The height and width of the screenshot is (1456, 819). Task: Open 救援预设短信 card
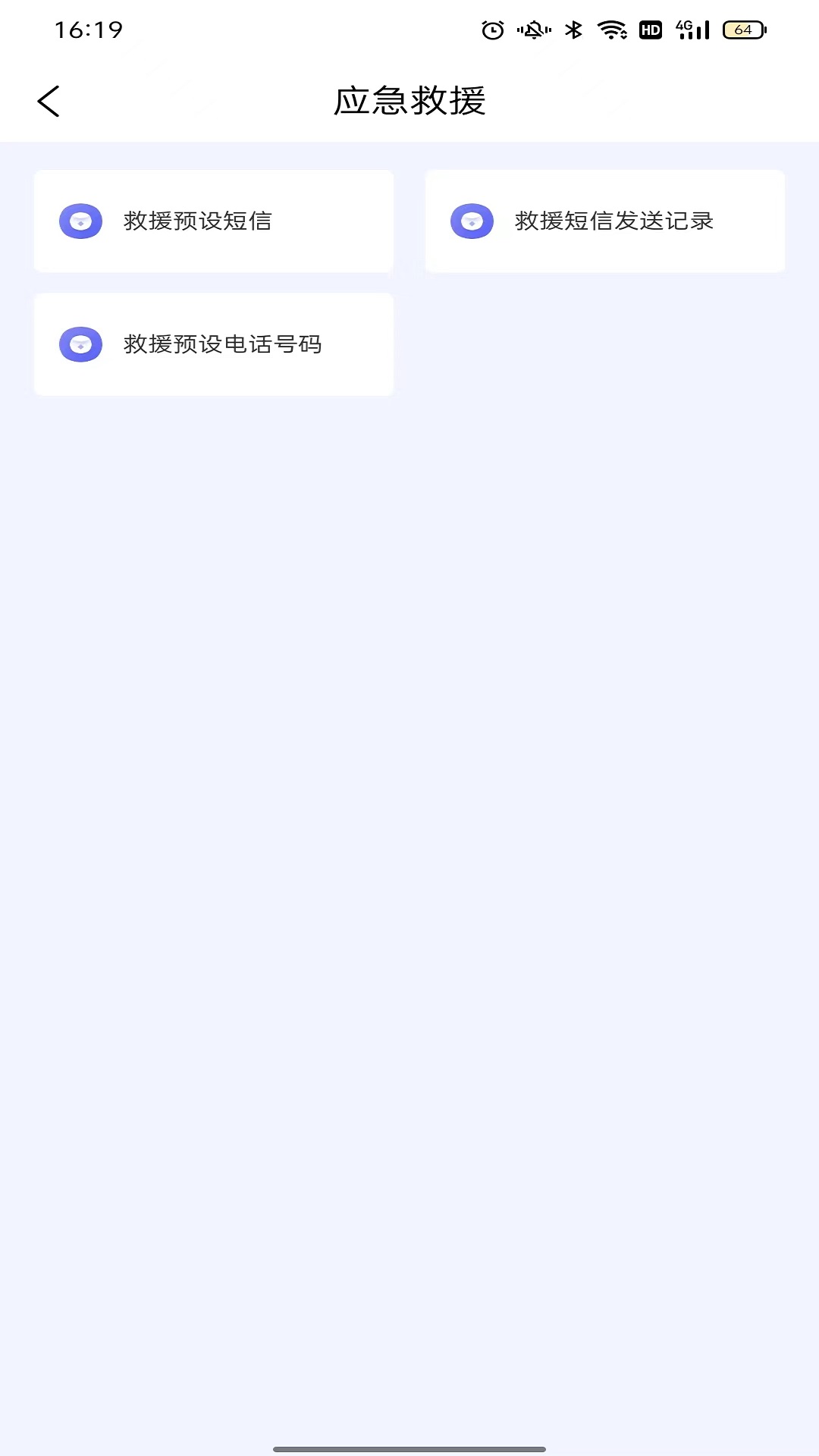(x=214, y=221)
